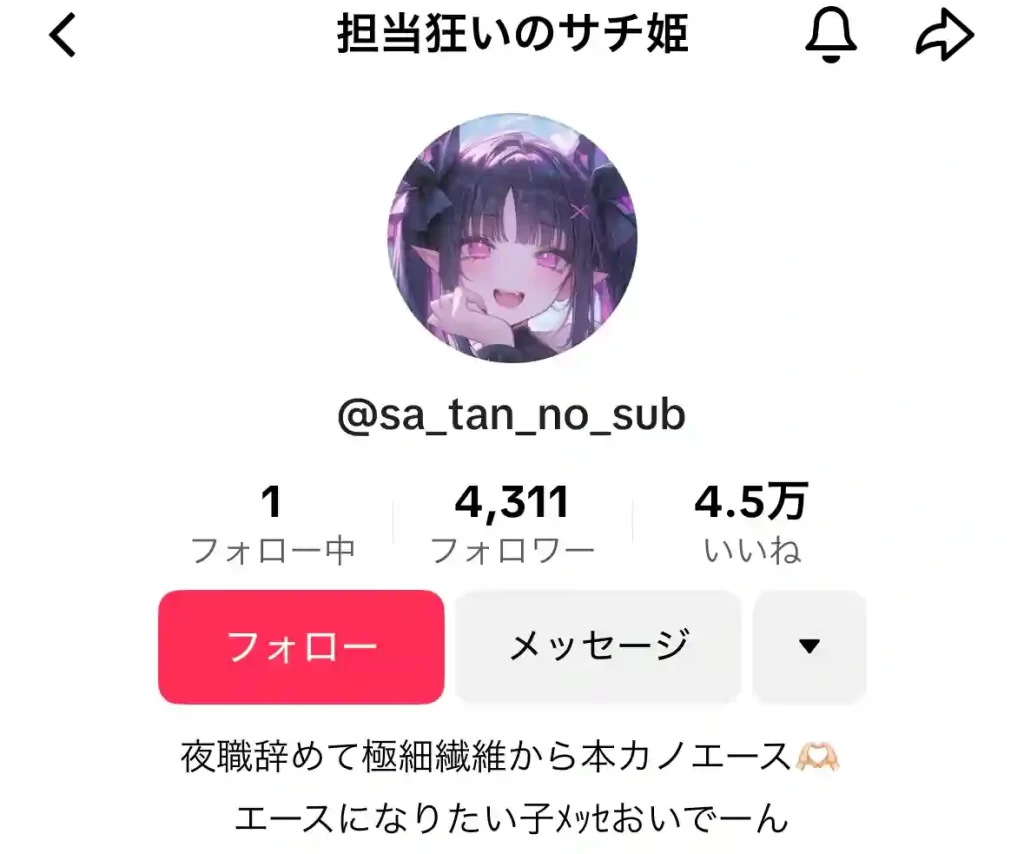Share this profile
Viewport: 1024px width, 854px height.
coord(944,38)
